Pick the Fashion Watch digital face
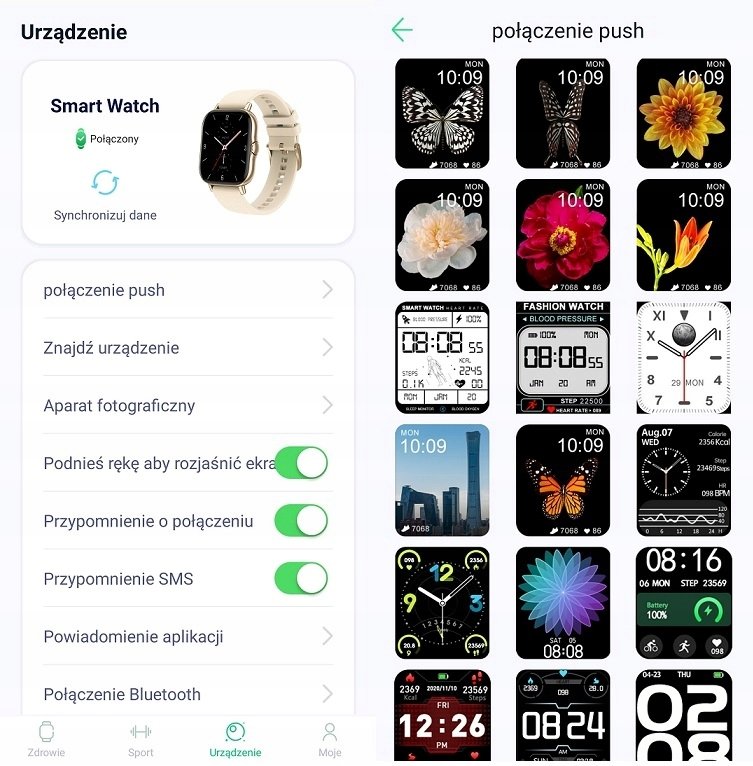 562,357
